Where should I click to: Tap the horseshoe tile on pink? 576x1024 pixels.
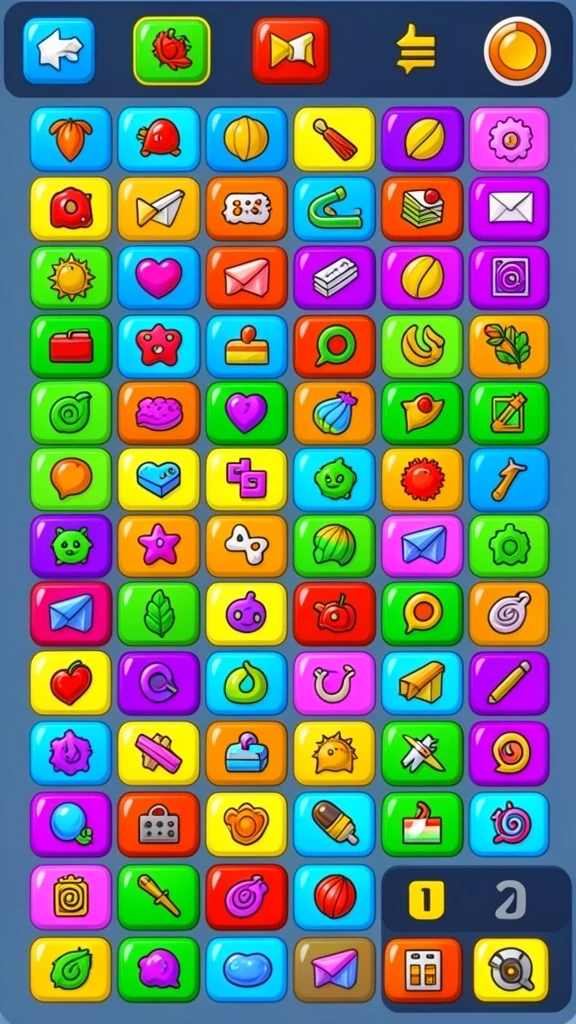pyautogui.click(x=334, y=682)
